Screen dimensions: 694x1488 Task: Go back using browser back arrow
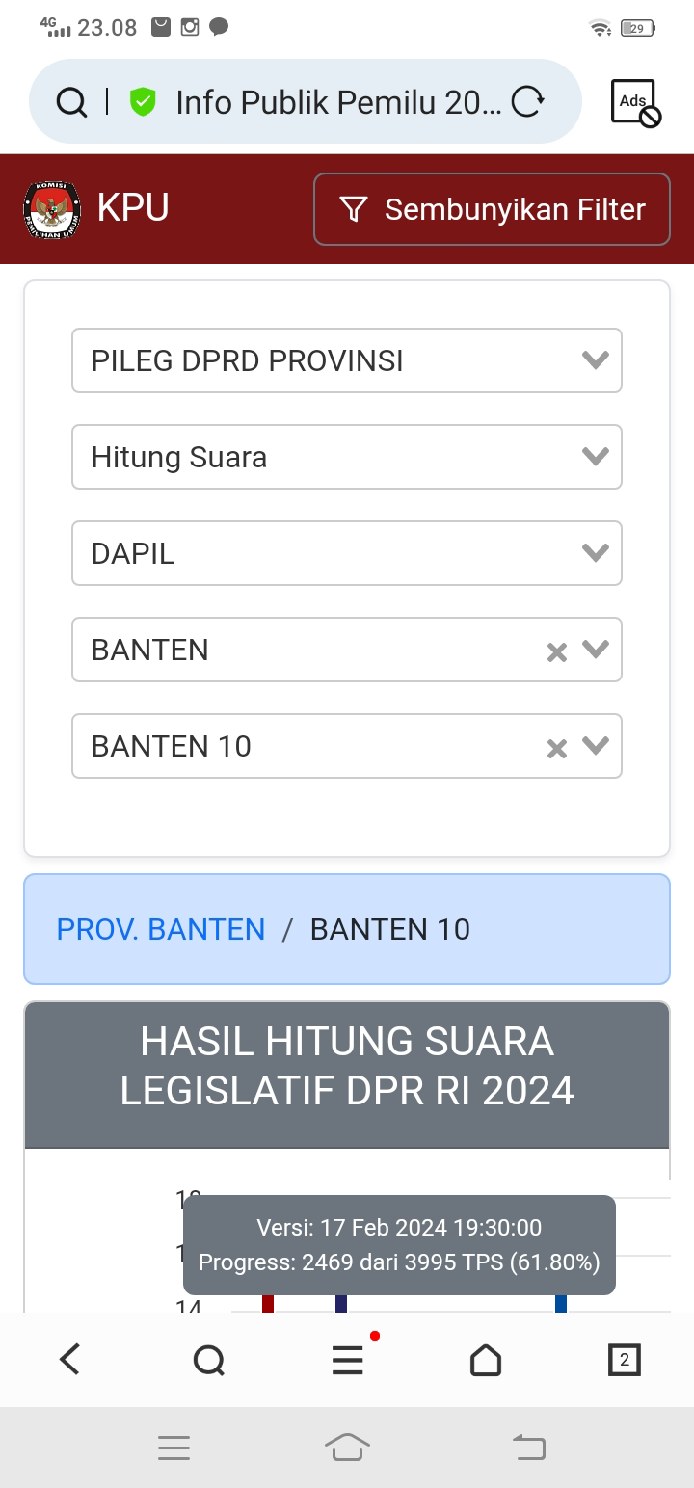point(69,1359)
